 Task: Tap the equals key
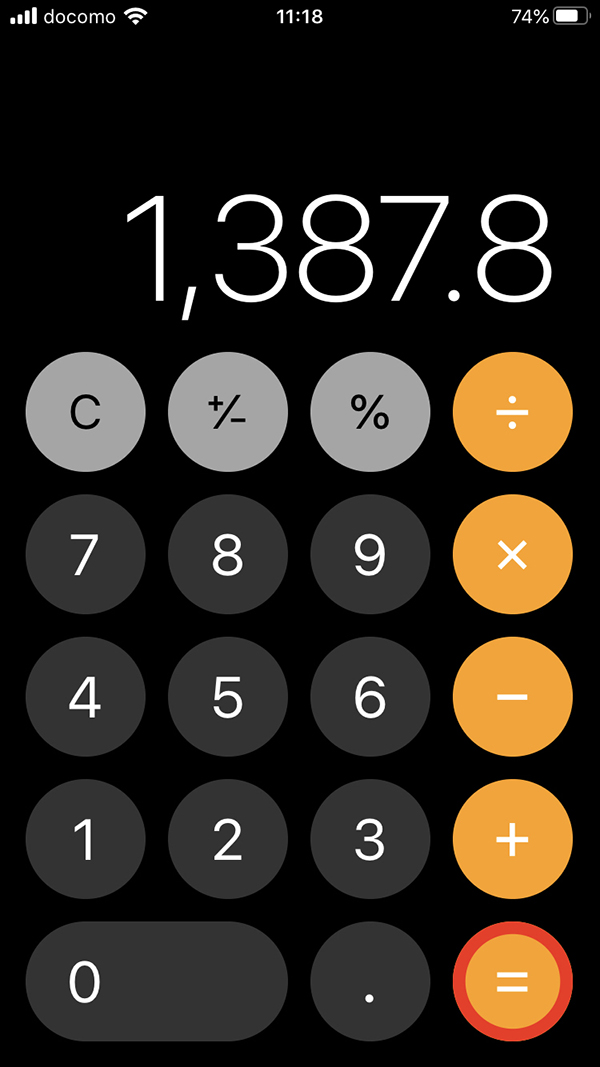pos(513,982)
